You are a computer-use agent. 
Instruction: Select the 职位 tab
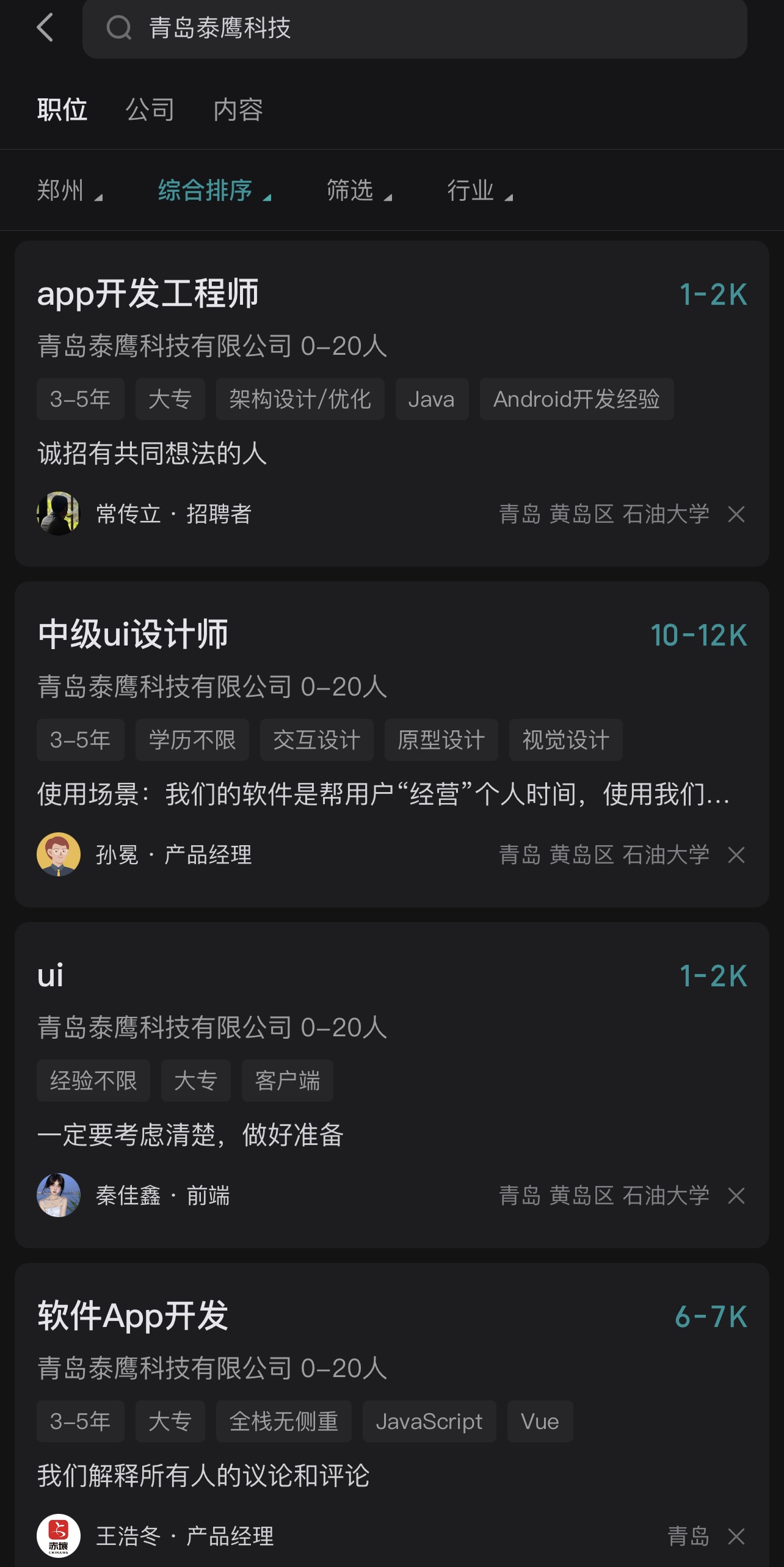[x=62, y=110]
